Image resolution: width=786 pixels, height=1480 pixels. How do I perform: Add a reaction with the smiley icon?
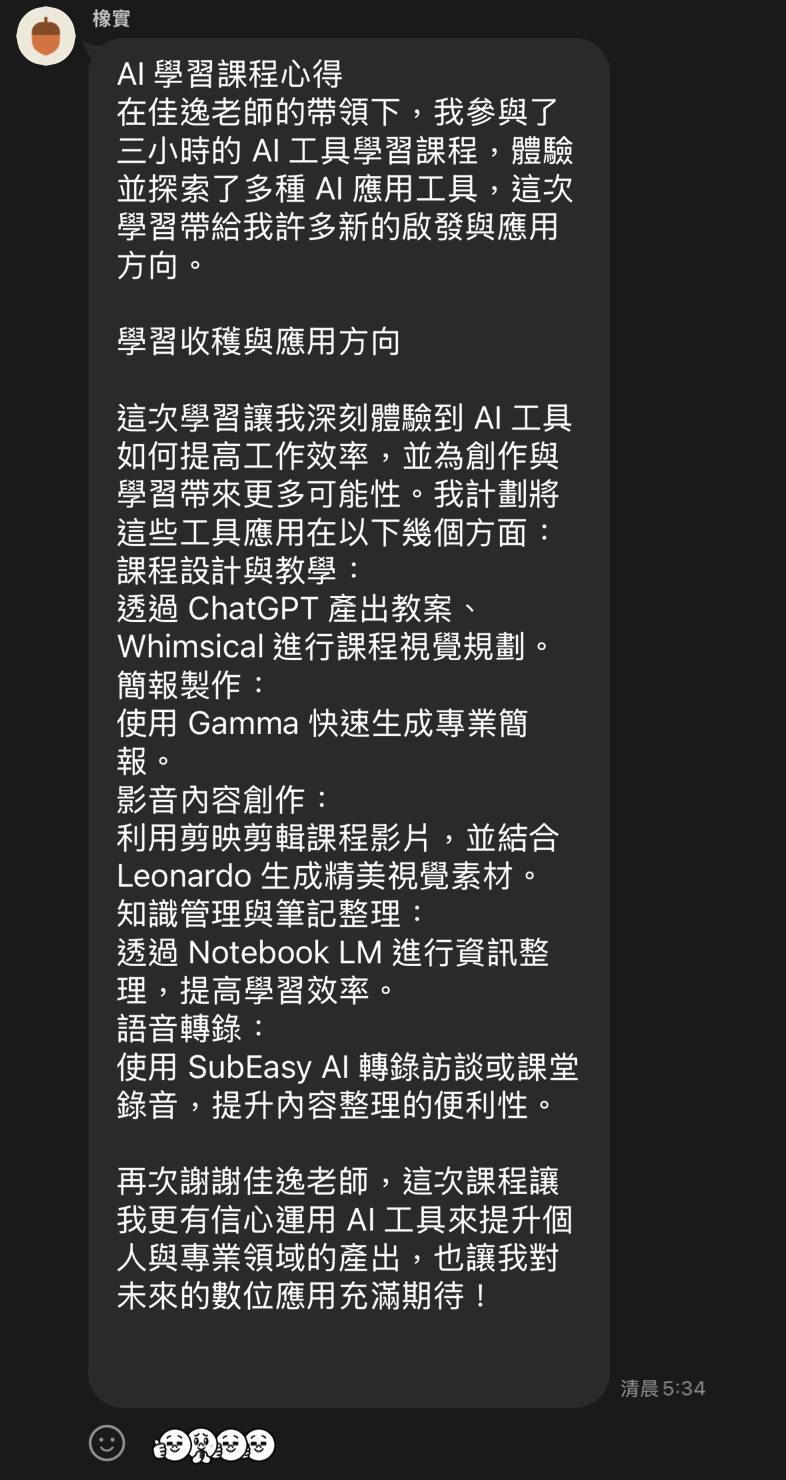[x=107, y=1443]
